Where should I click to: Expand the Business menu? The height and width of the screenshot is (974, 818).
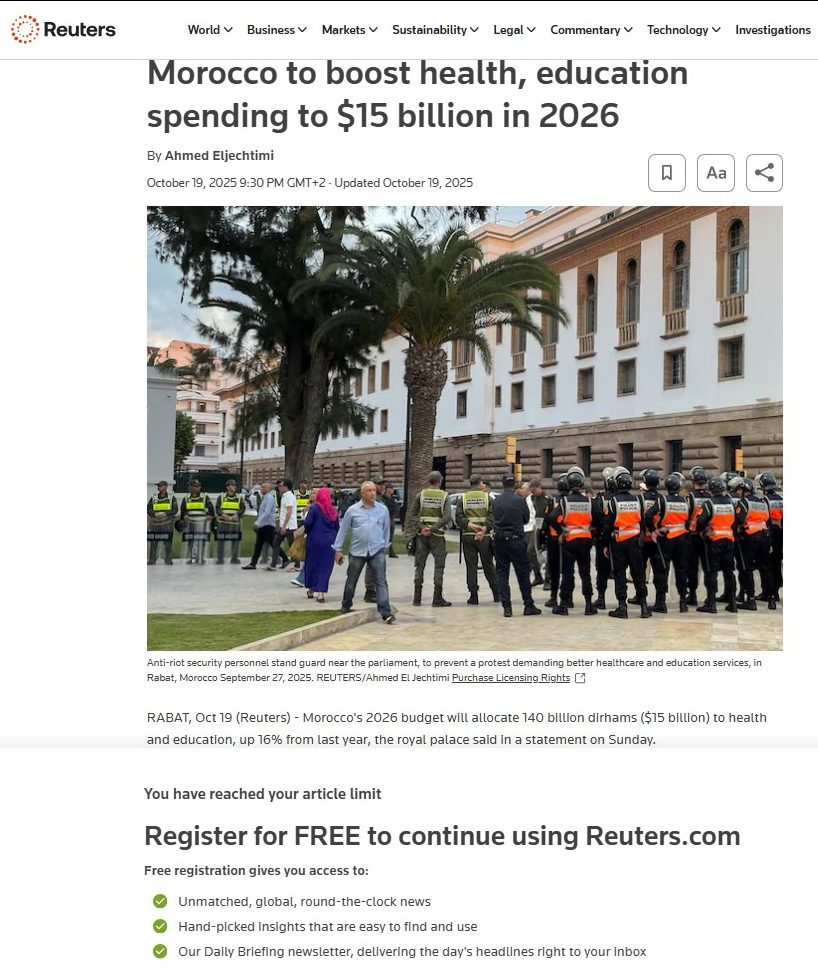[277, 30]
